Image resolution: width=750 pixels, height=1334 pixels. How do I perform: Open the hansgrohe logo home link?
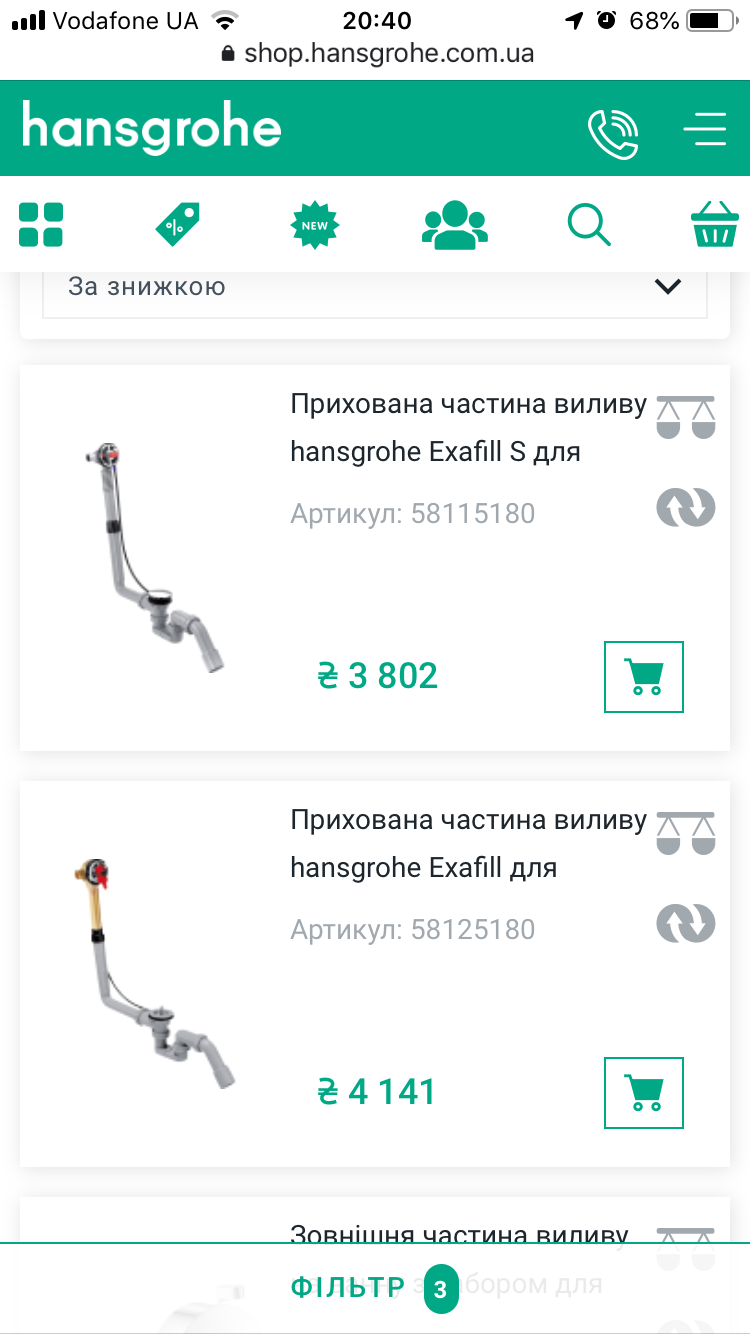click(152, 128)
